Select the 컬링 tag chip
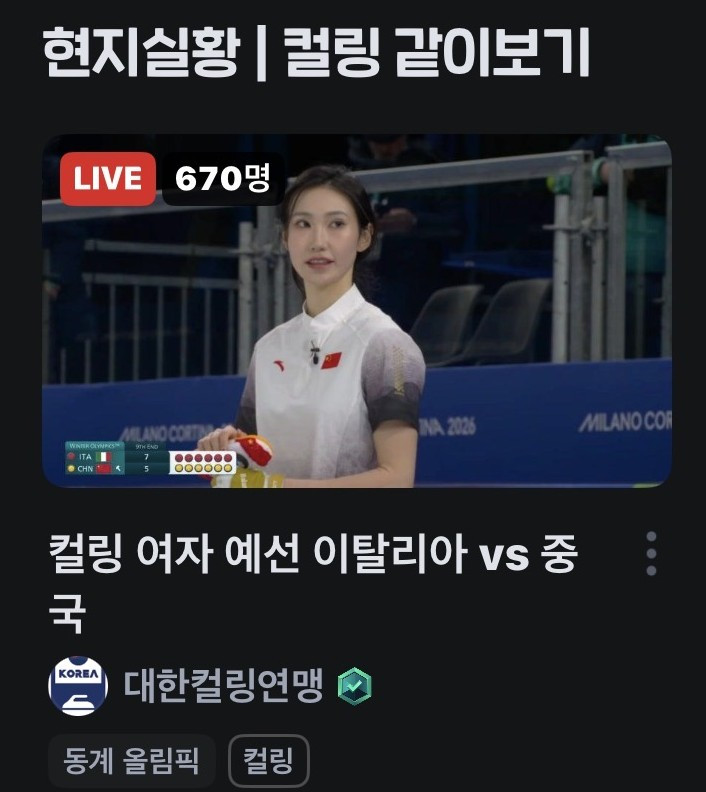The height and width of the screenshot is (792, 706). click(x=269, y=762)
